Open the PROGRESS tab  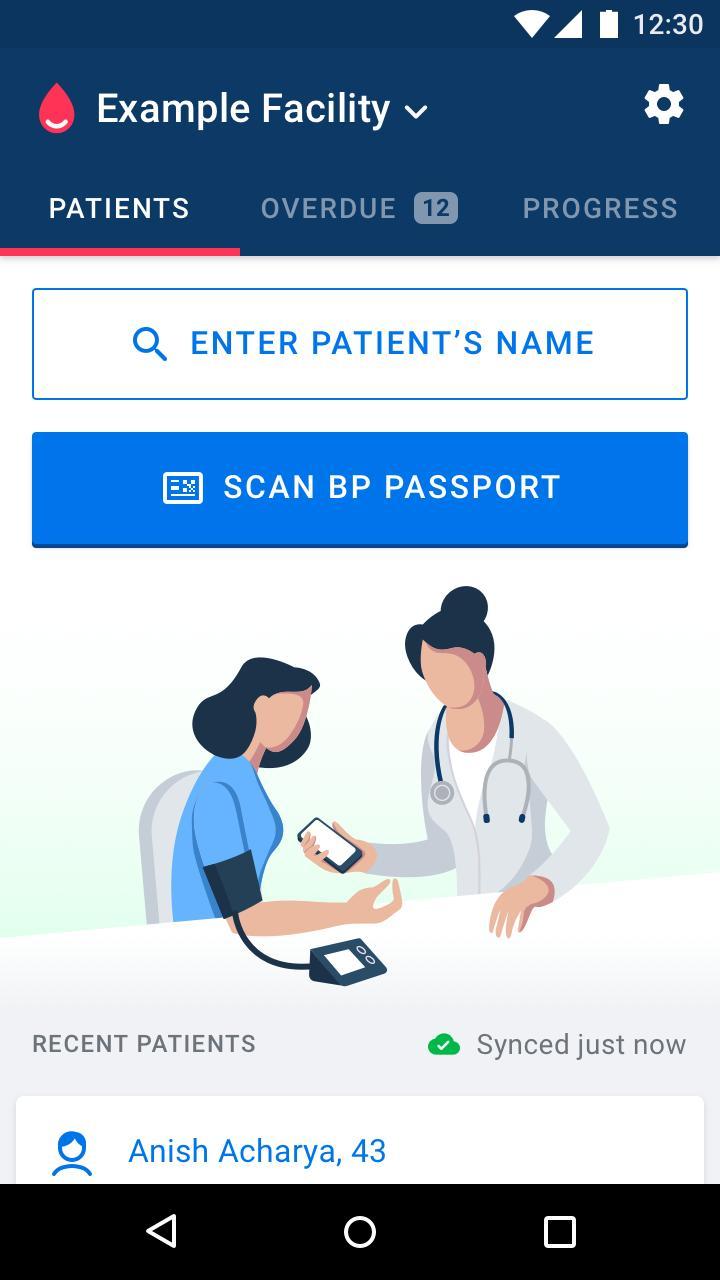(599, 208)
